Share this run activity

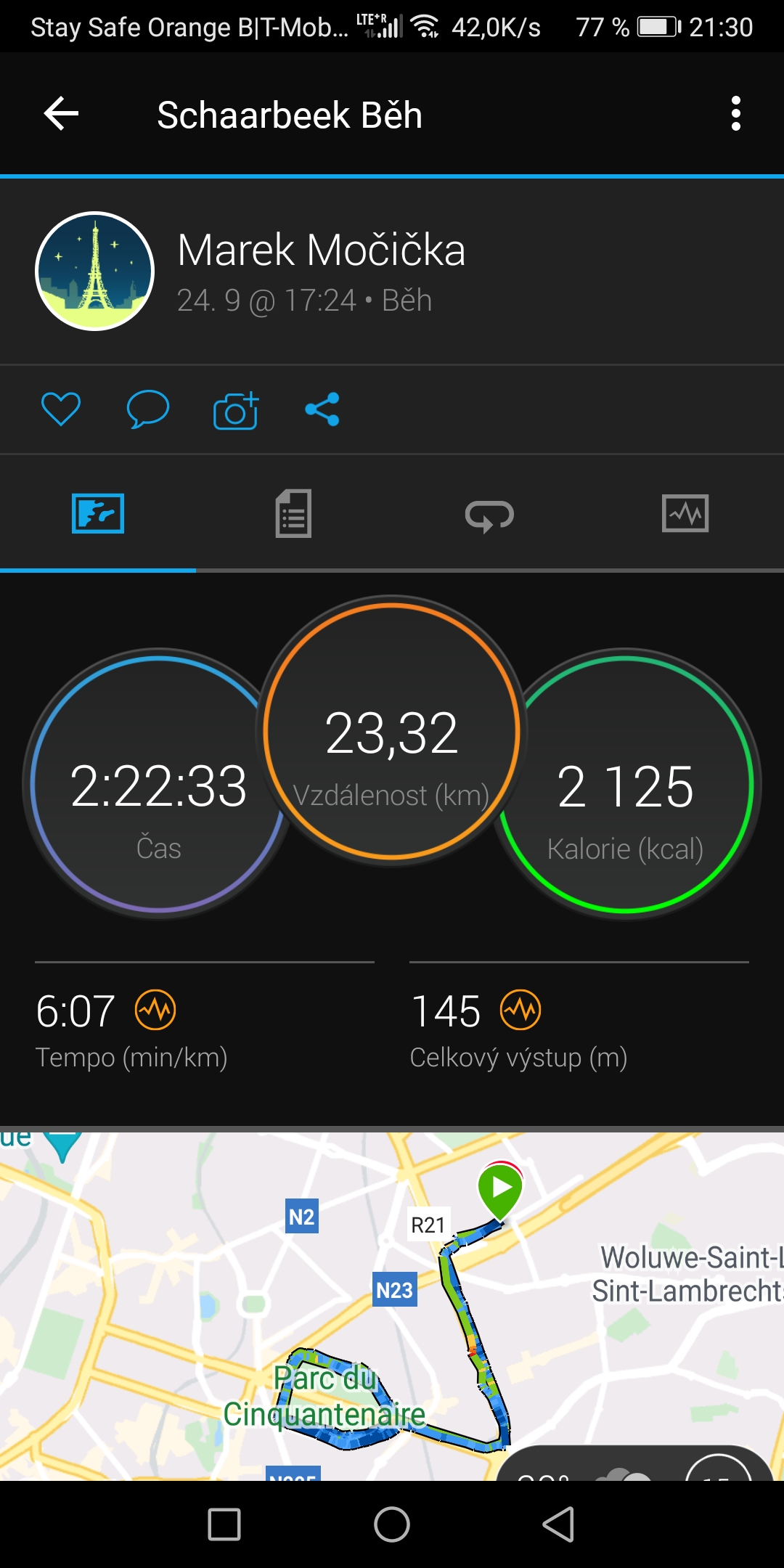[322, 409]
